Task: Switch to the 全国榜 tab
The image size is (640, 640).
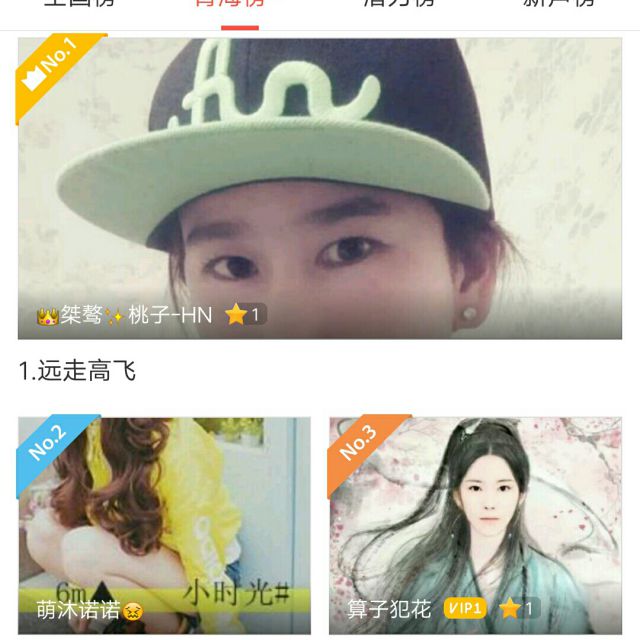Action: coord(80,5)
